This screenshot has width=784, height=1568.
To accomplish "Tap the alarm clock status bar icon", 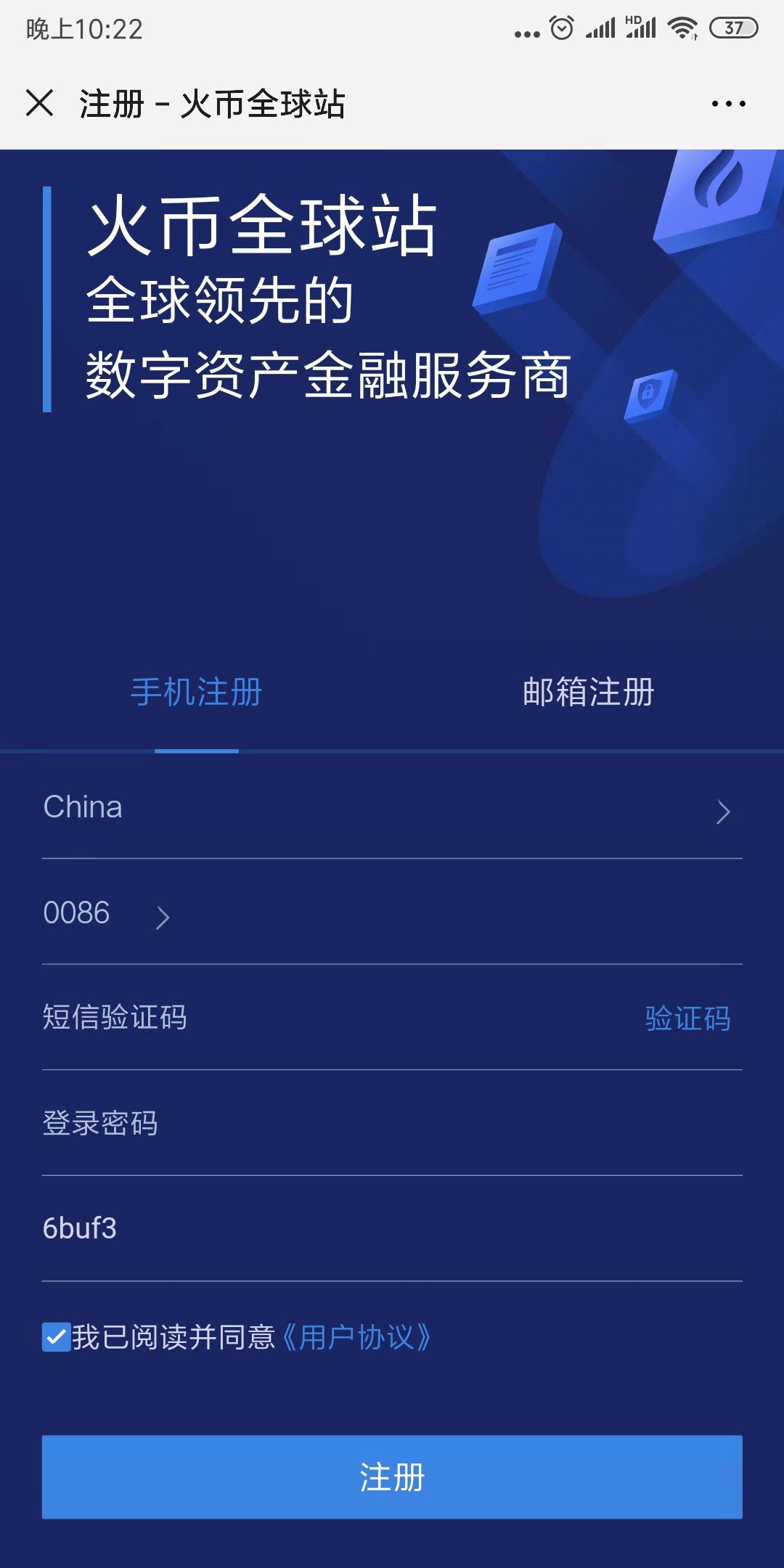I will [560, 27].
